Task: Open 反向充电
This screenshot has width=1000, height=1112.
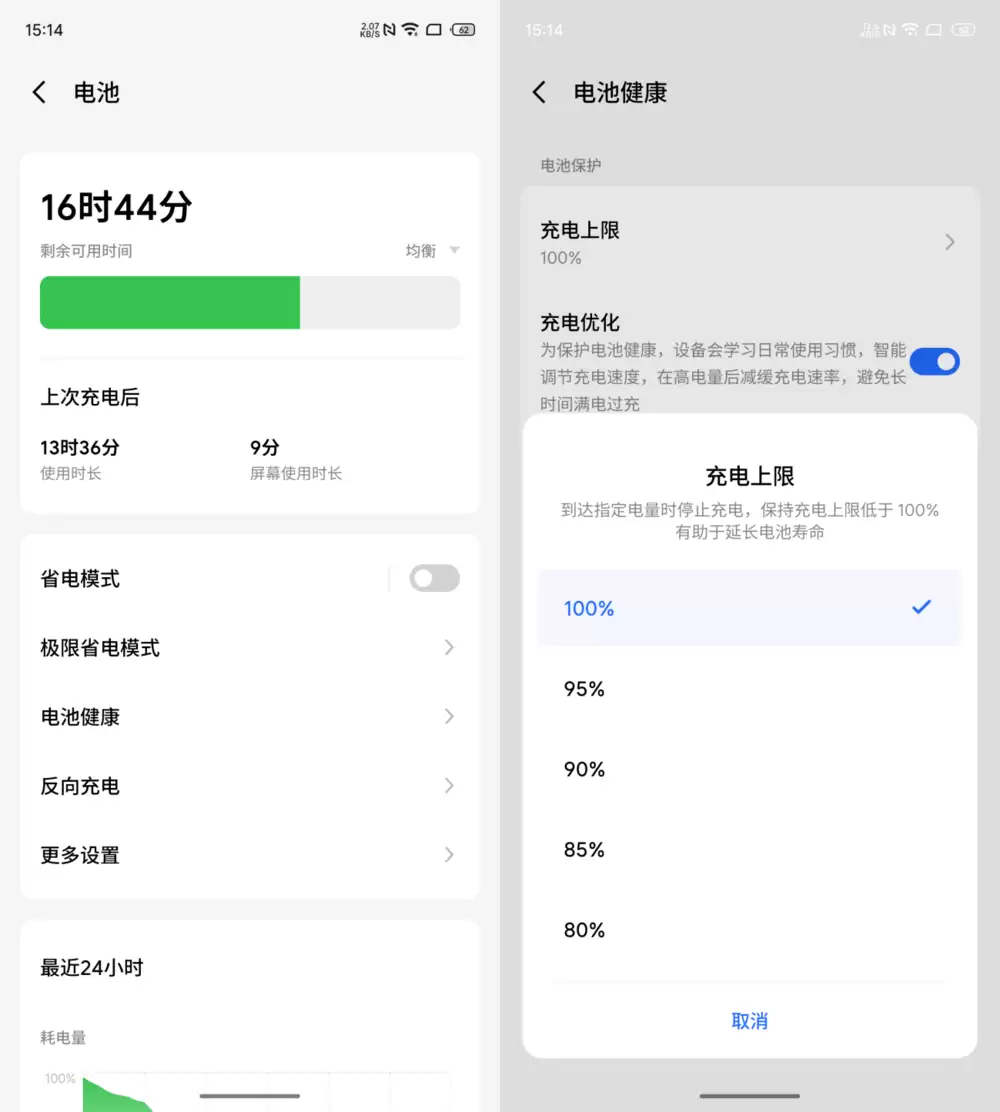Action: (x=249, y=786)
